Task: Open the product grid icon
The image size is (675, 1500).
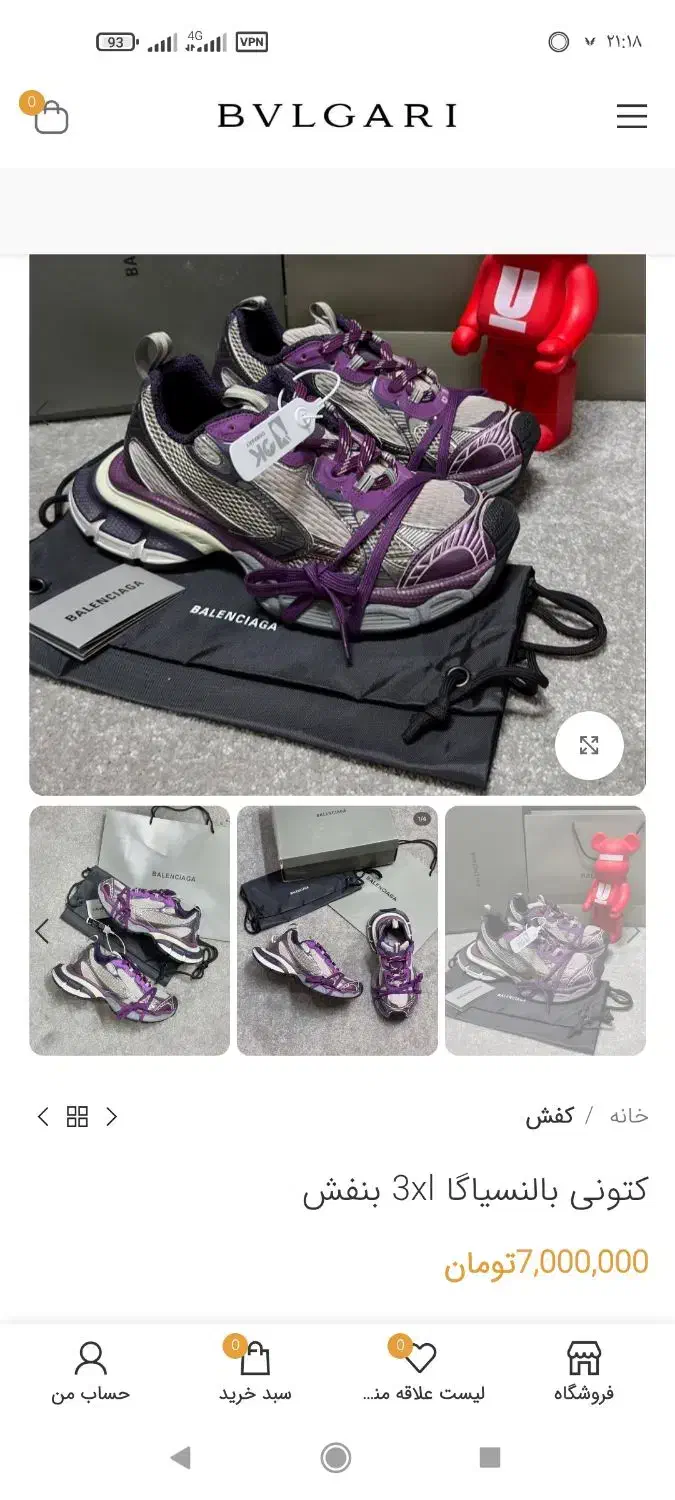Action: (77, 1117)
